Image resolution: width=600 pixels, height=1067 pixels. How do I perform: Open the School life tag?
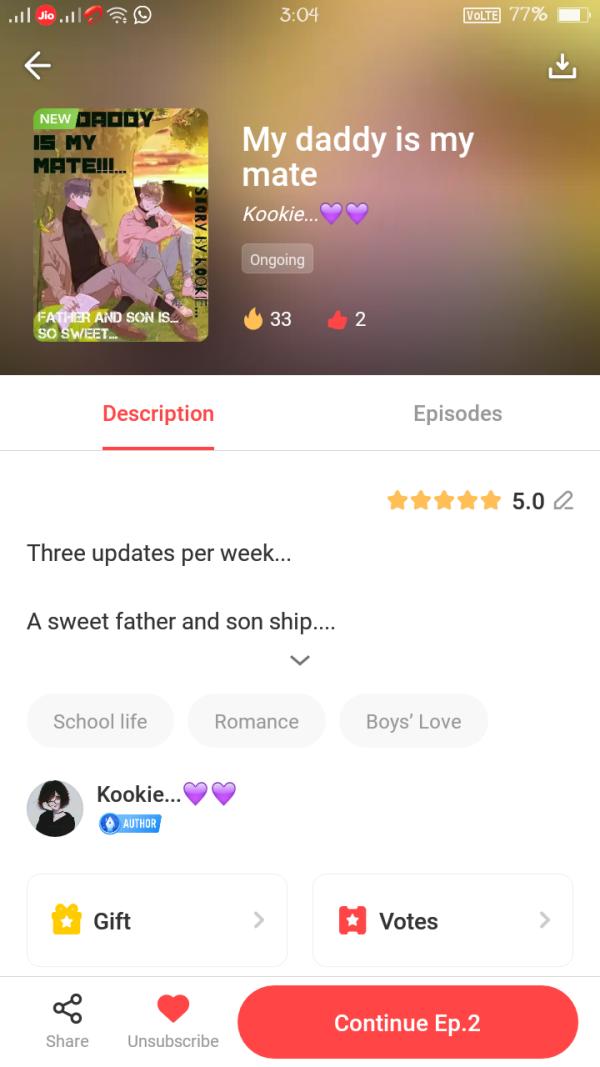[100, 721]
